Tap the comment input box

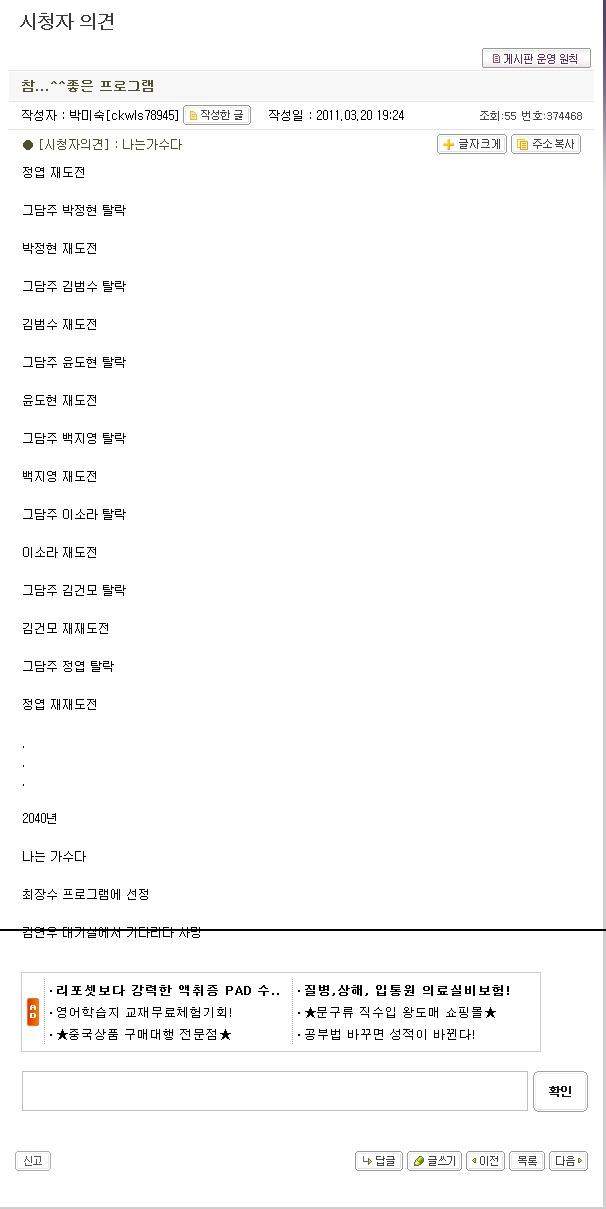point(274,1091)
